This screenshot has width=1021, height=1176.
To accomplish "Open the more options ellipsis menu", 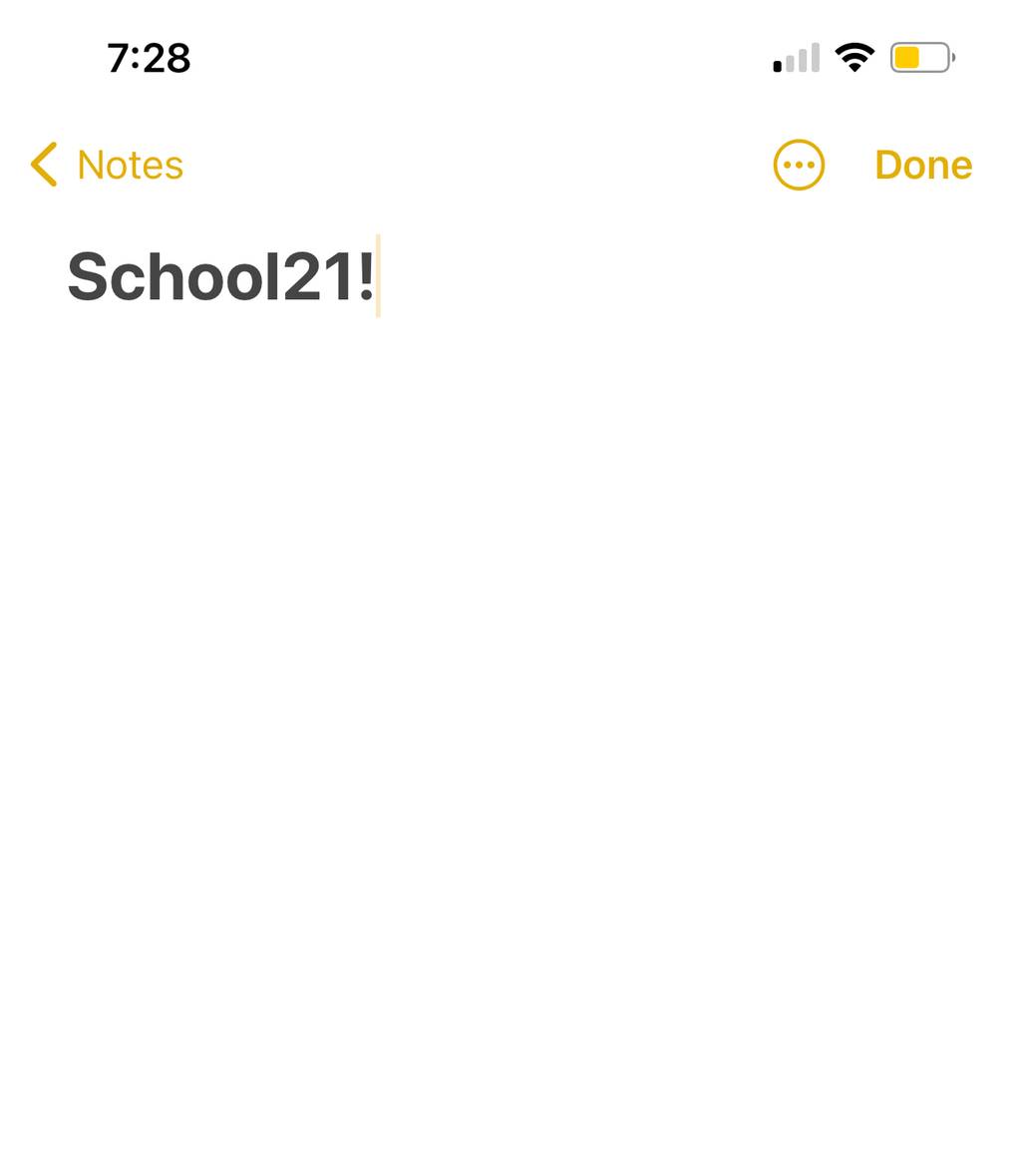I will 799,165.
